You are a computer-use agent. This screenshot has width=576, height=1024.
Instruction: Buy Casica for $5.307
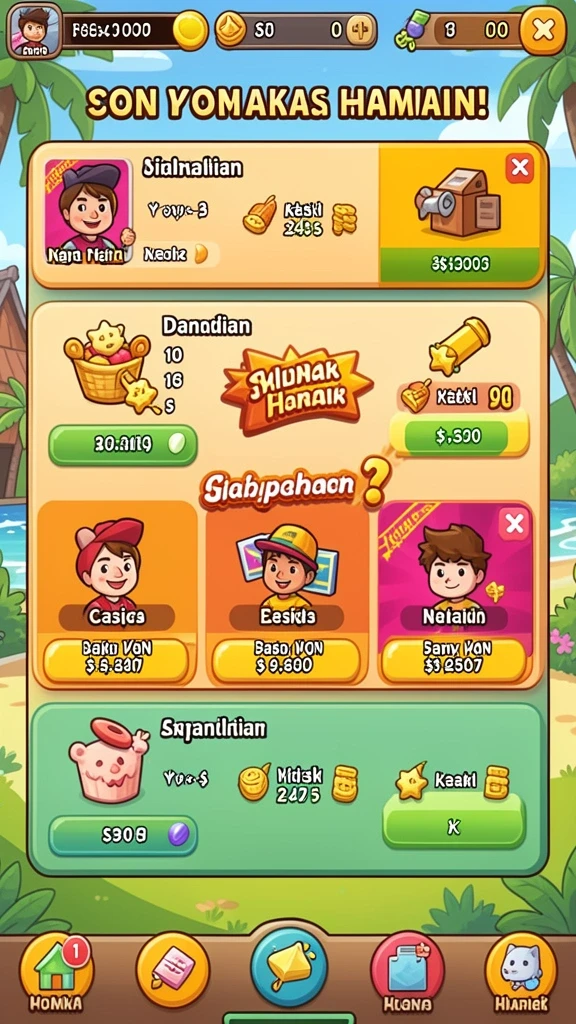(116, 659)
